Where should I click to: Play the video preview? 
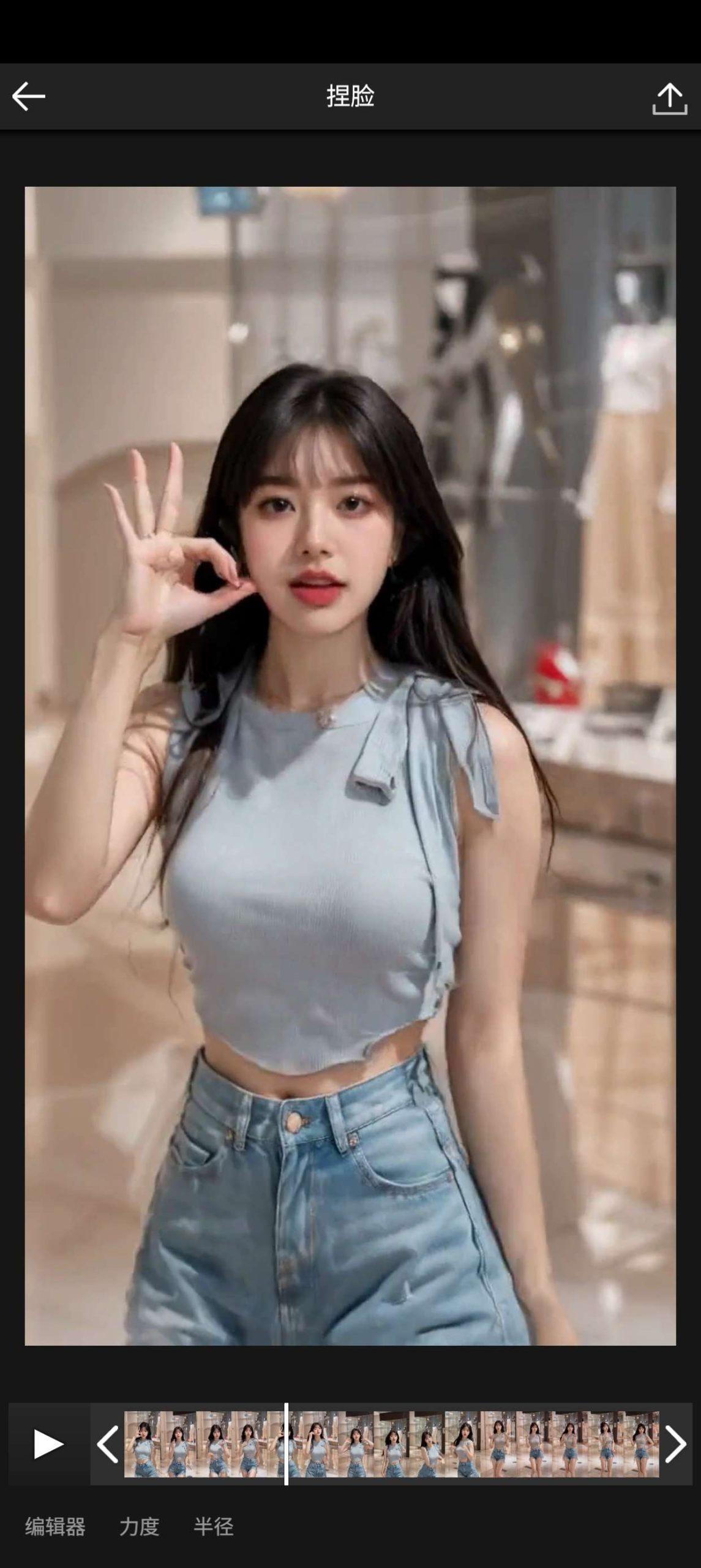(48, 1444)
